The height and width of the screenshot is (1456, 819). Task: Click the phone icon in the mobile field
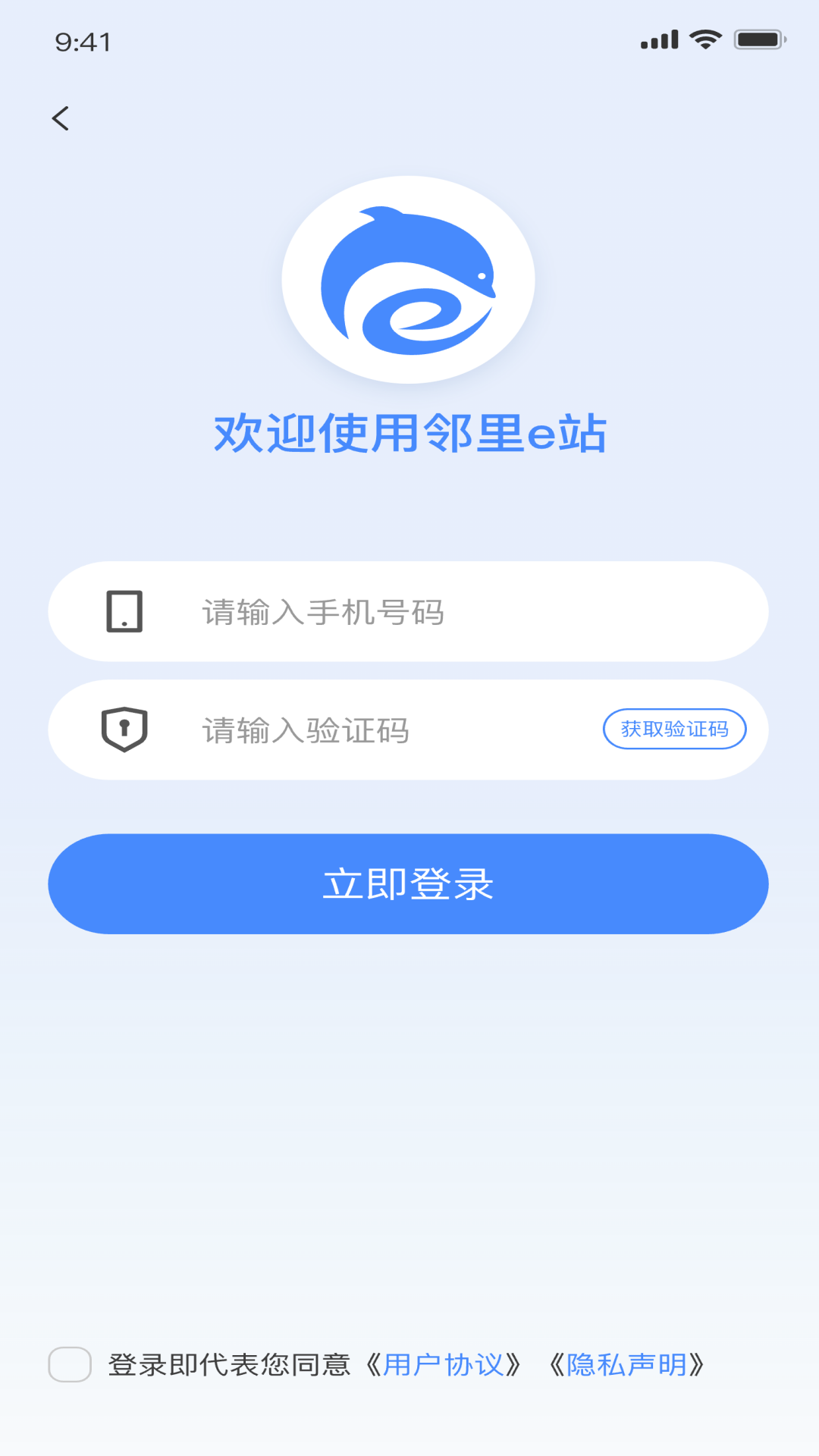tap(125, 611)
